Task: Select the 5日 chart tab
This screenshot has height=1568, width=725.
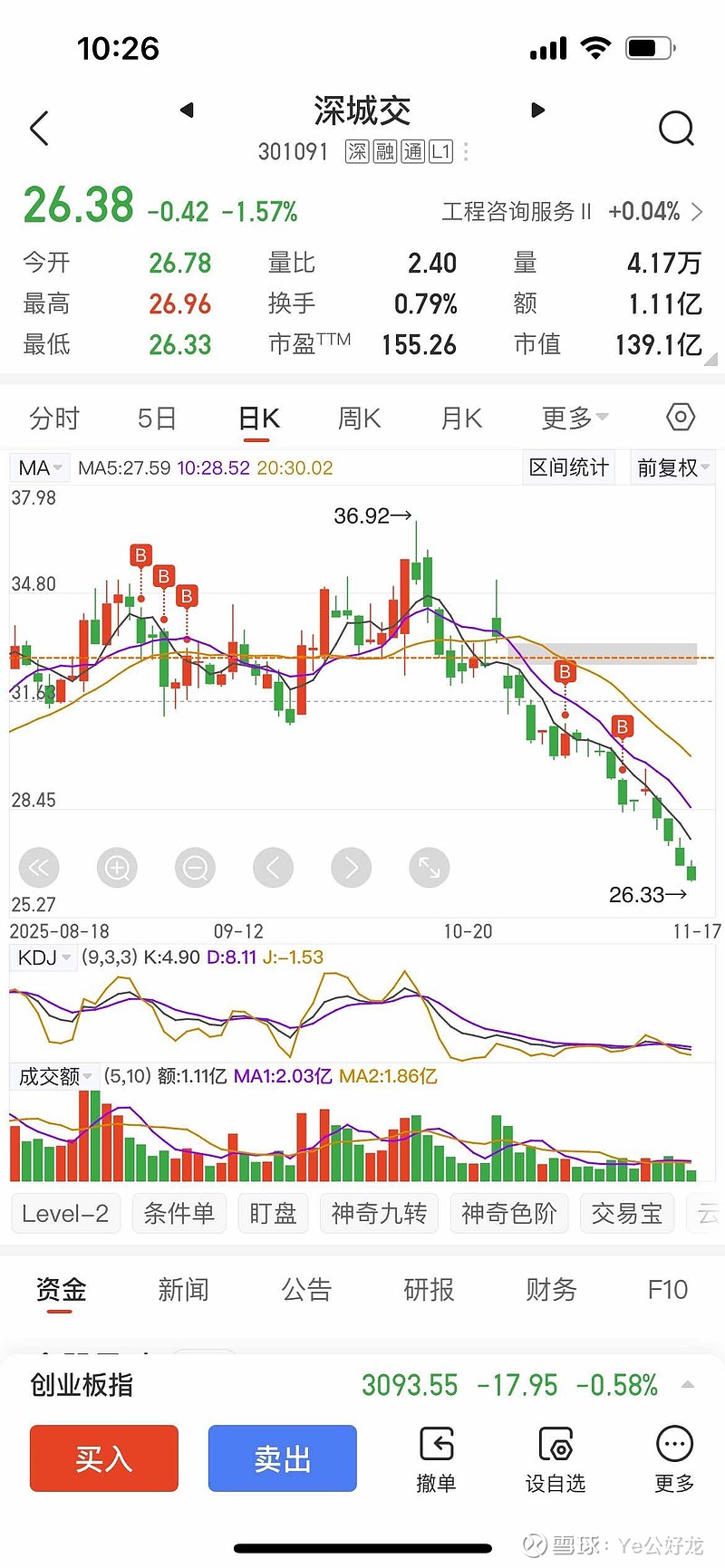Action: pyautogui.click(x=157, y=418)
